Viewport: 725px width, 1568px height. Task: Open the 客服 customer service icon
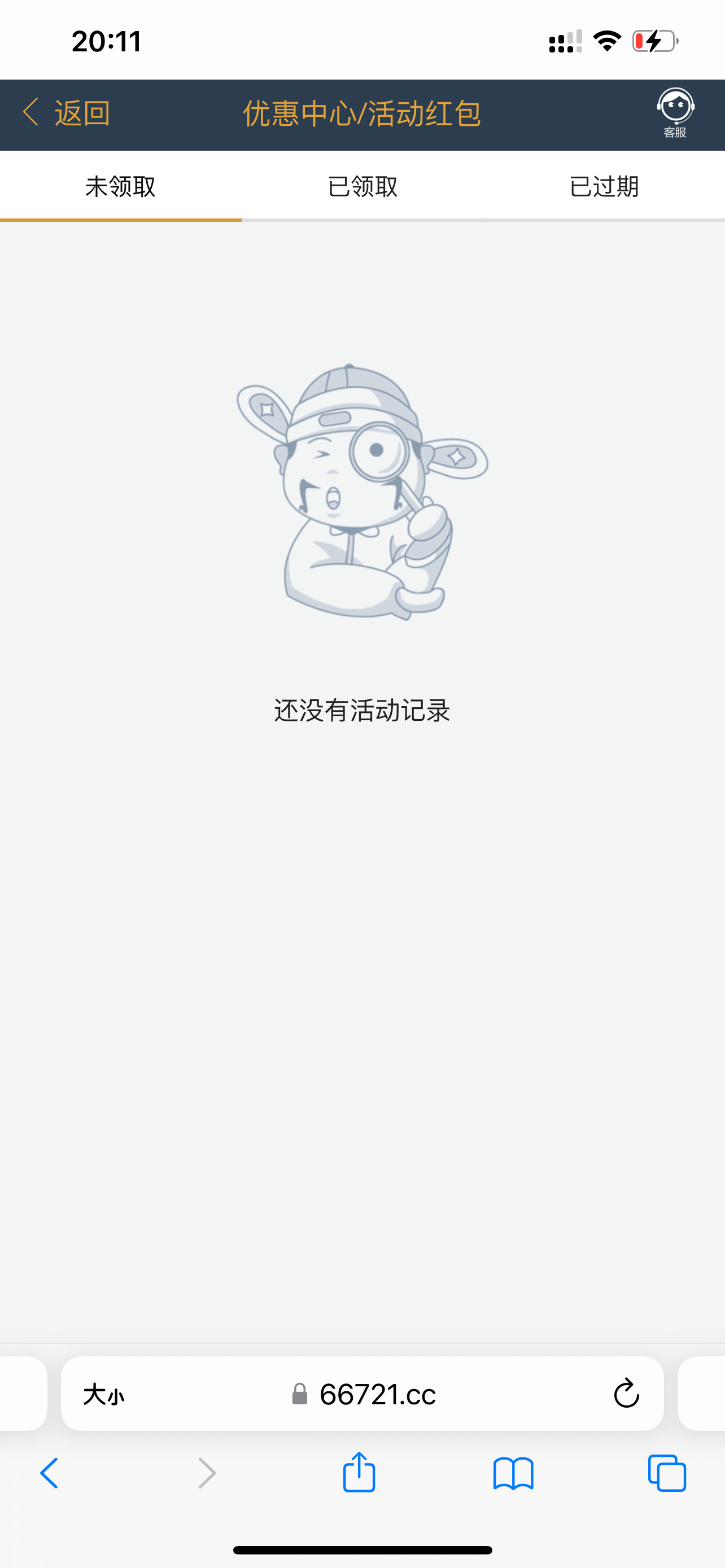click(x=675, y=113)
